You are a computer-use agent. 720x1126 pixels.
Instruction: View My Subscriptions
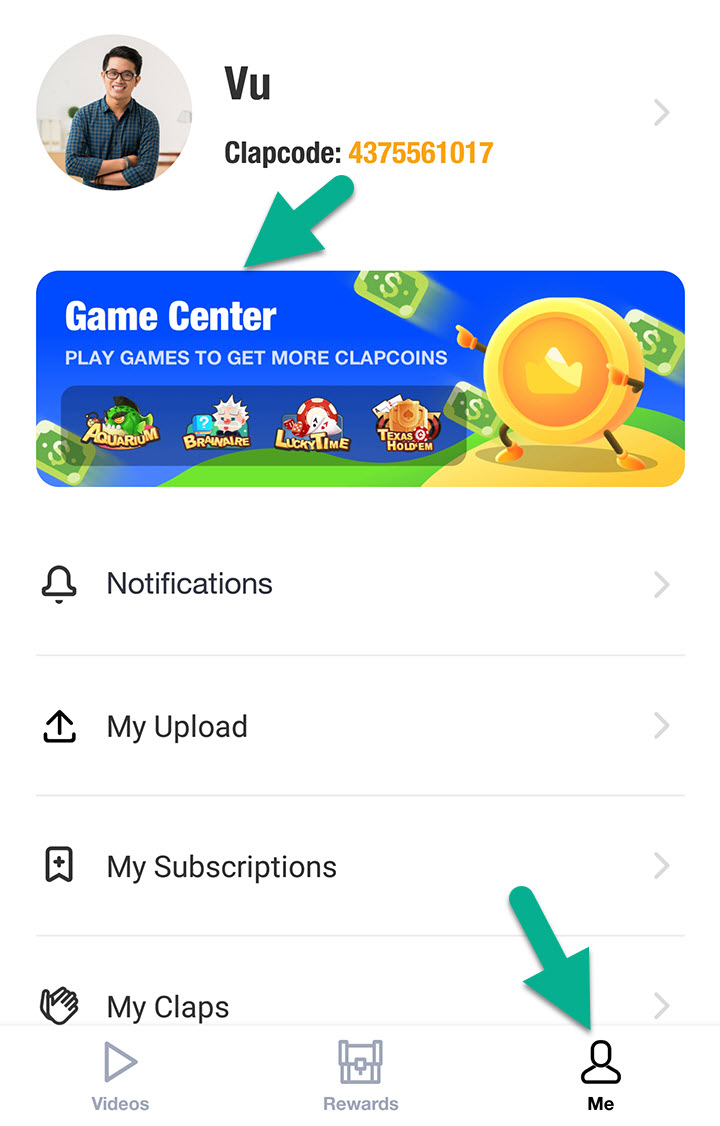pyautogui.click(x=360, y=867)
